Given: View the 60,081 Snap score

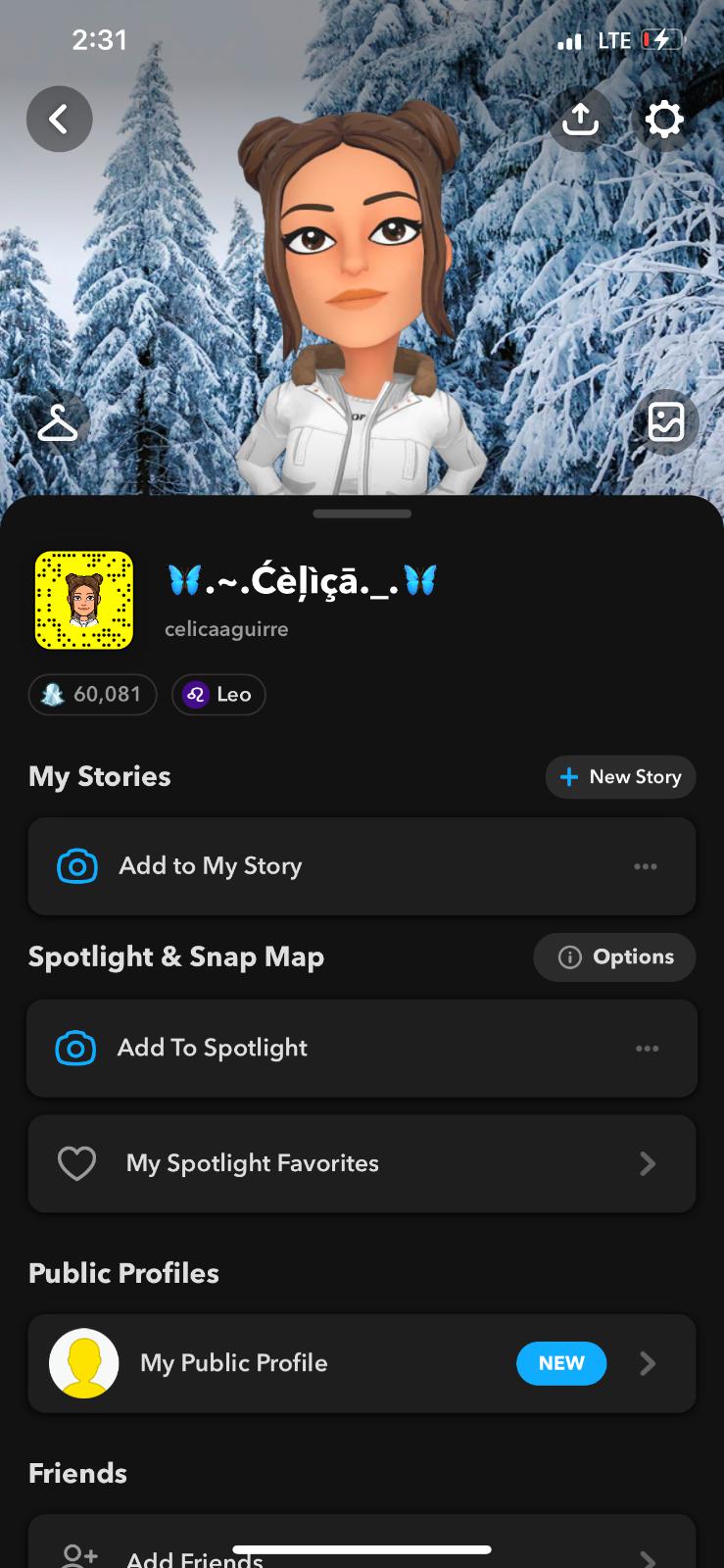Looking at the screenshot, I should [x=92, y=695].
